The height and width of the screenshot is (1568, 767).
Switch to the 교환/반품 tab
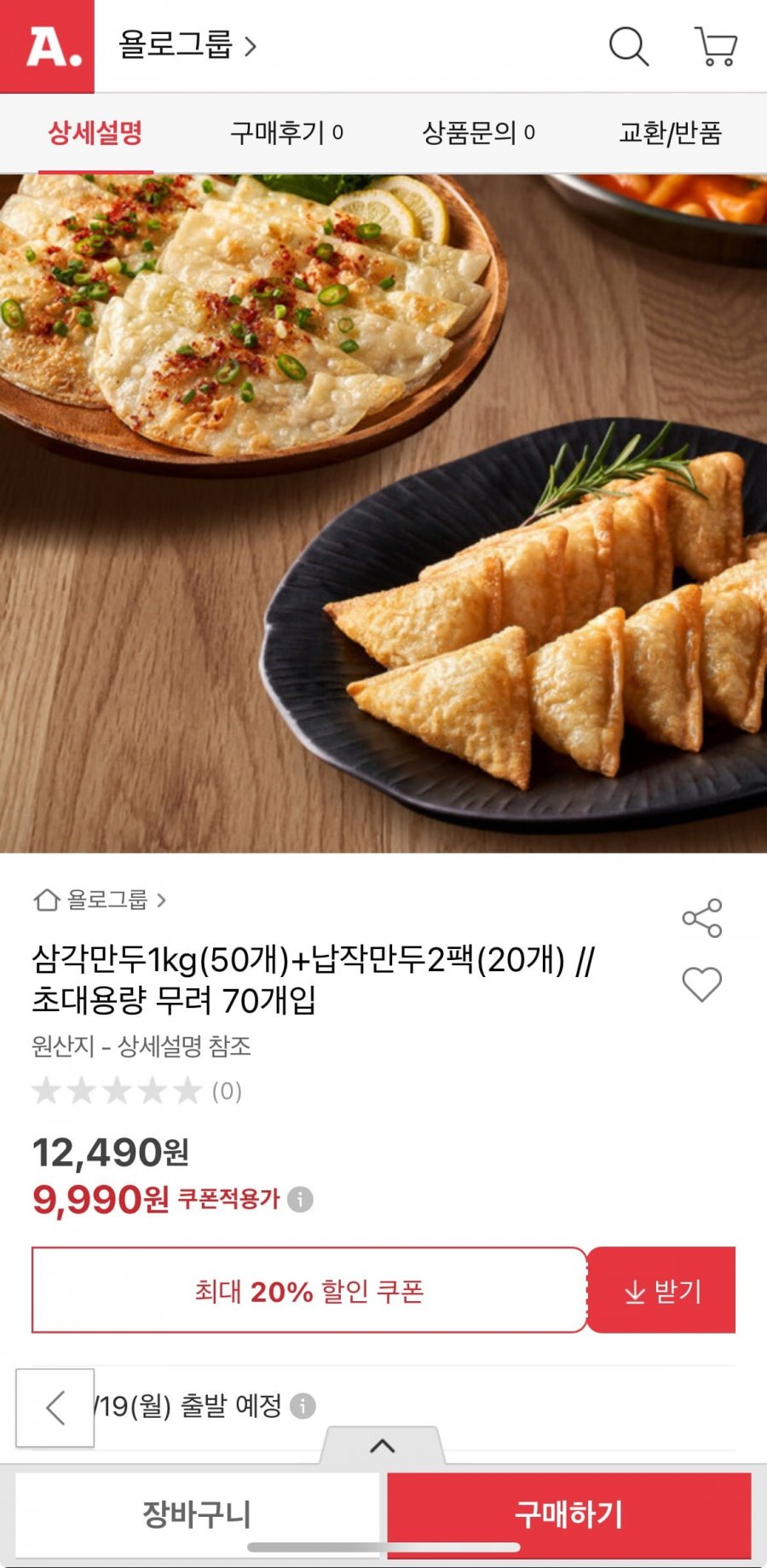(x=670, y=133)
